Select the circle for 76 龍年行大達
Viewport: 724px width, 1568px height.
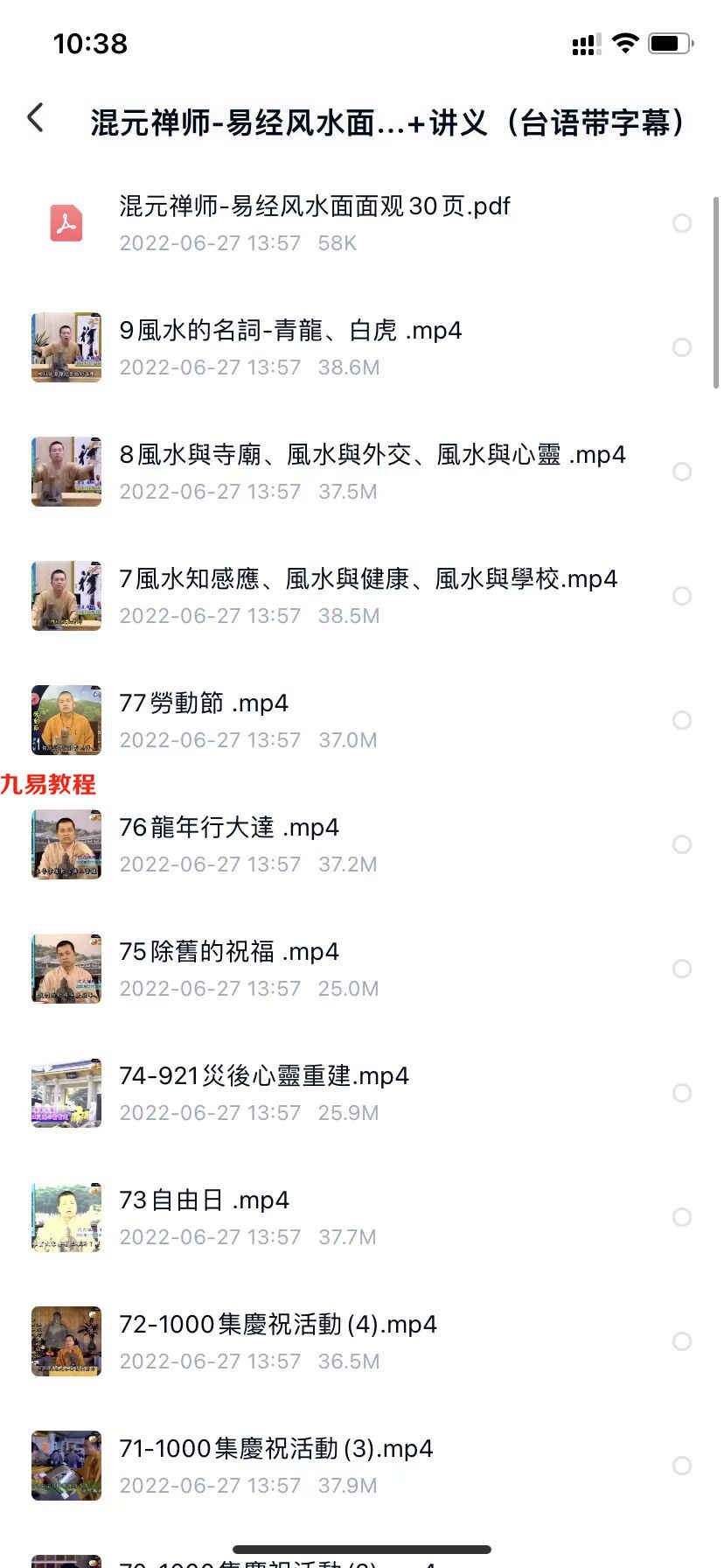coord(682,844)
